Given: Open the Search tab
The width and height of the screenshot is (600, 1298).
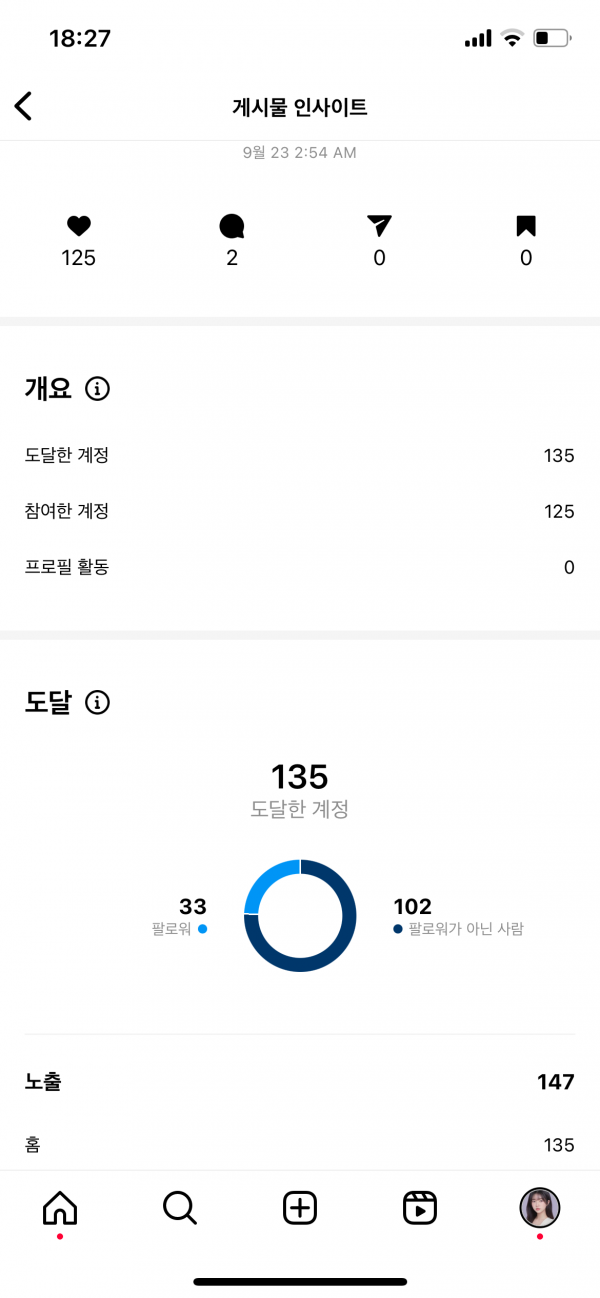Looking at the screenshot, I should 180,1208.
